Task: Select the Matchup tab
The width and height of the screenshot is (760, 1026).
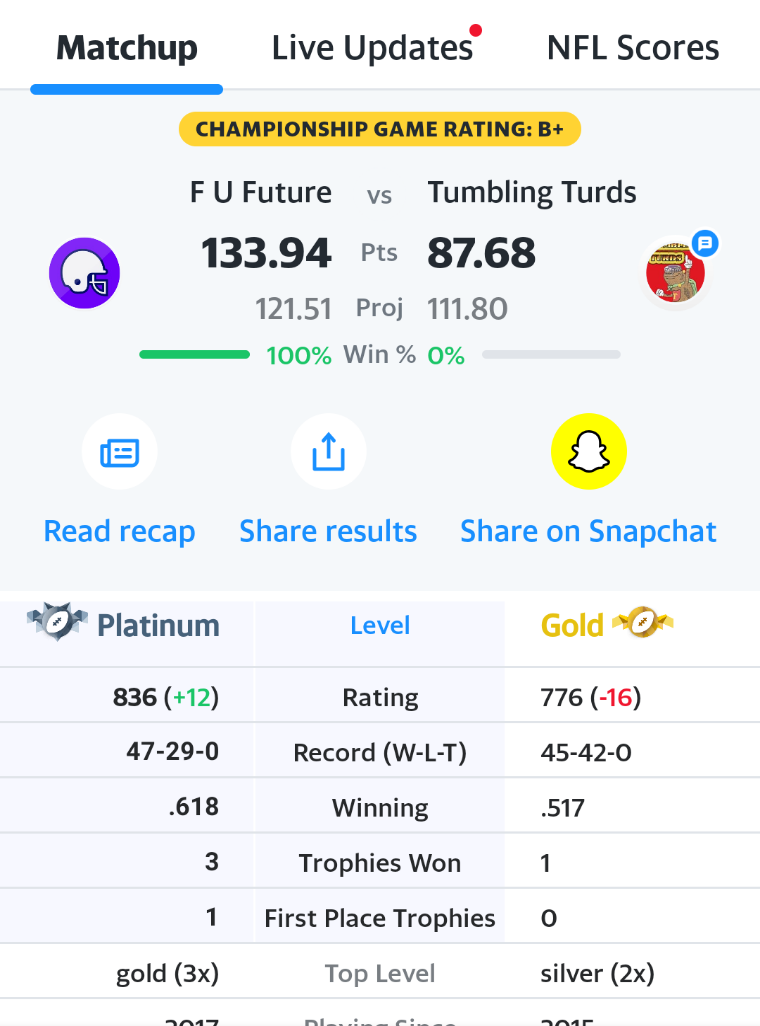Action: [127, 48]
